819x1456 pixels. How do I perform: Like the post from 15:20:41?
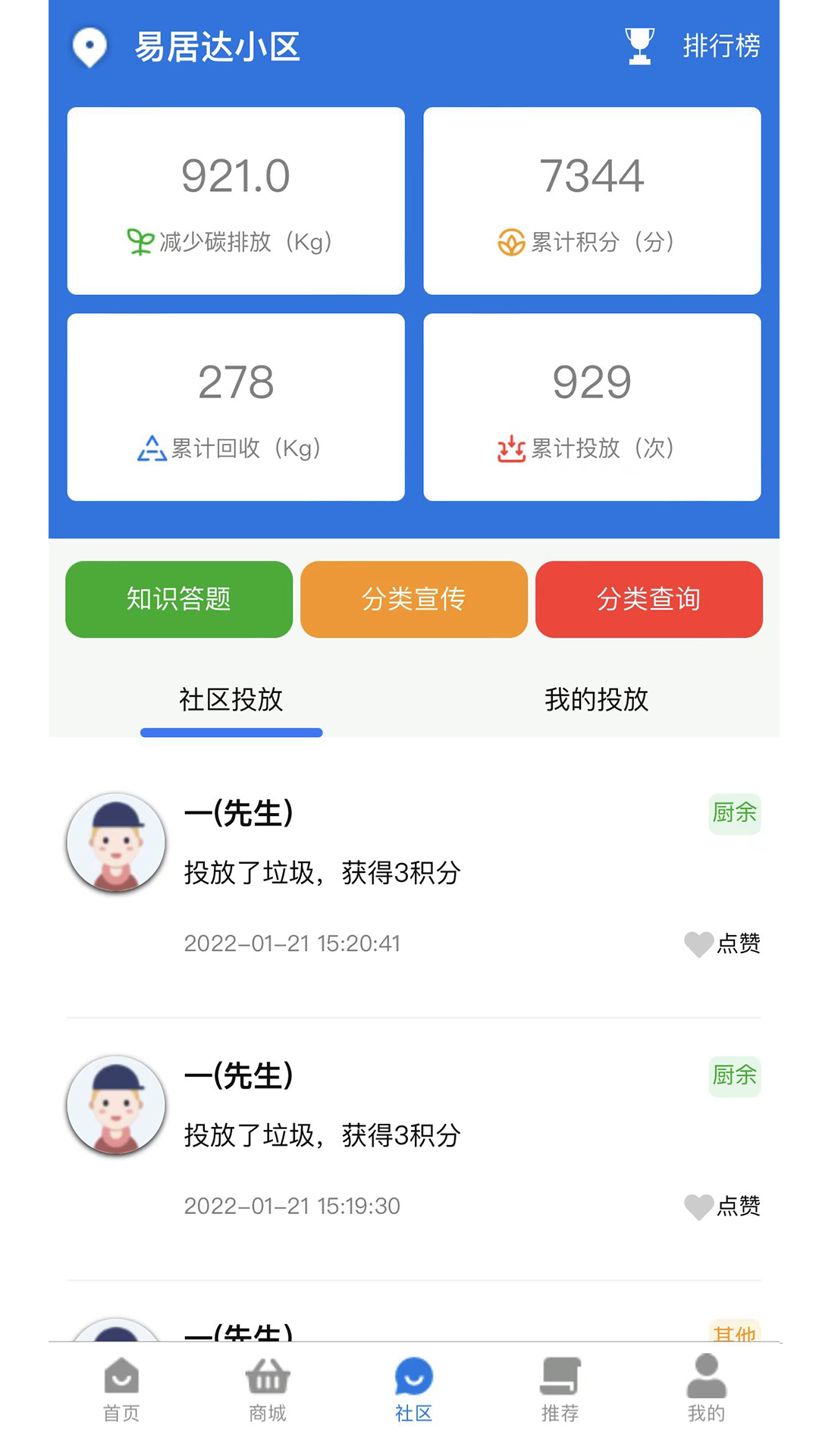click(x=722, y=943)
